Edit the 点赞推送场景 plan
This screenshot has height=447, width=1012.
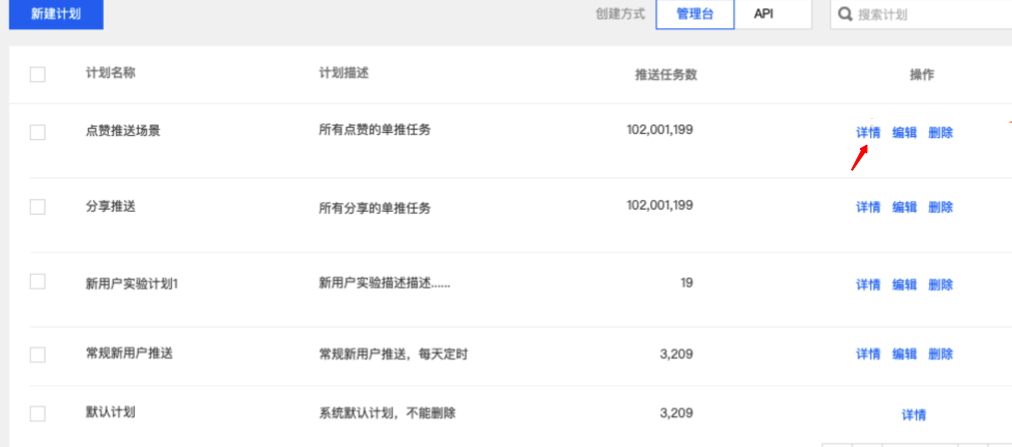[904, 132]
